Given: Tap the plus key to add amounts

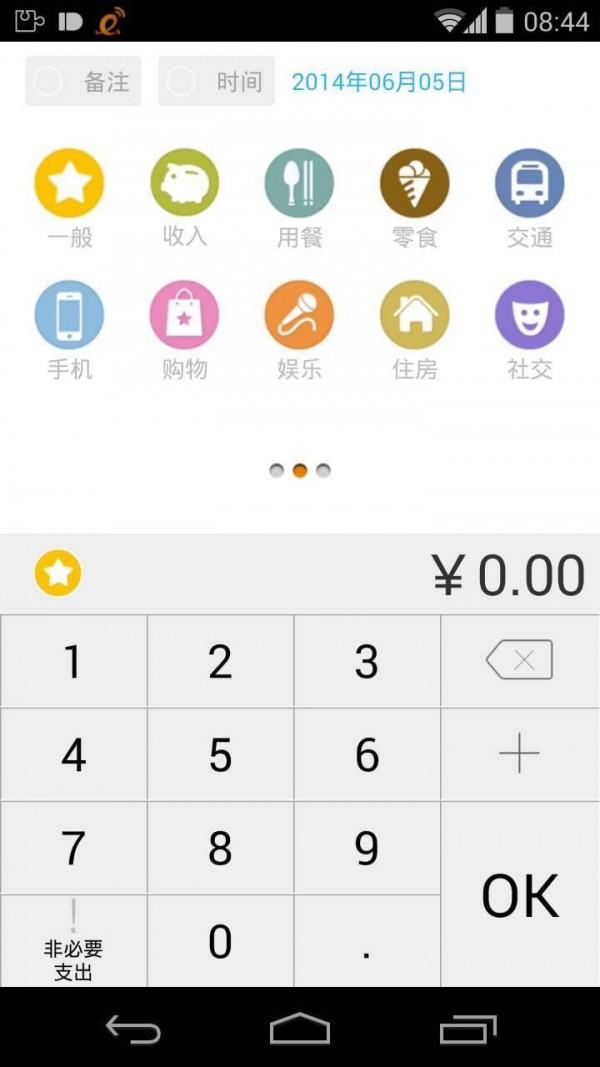Looking at the screenshot, I should [519, 755].
